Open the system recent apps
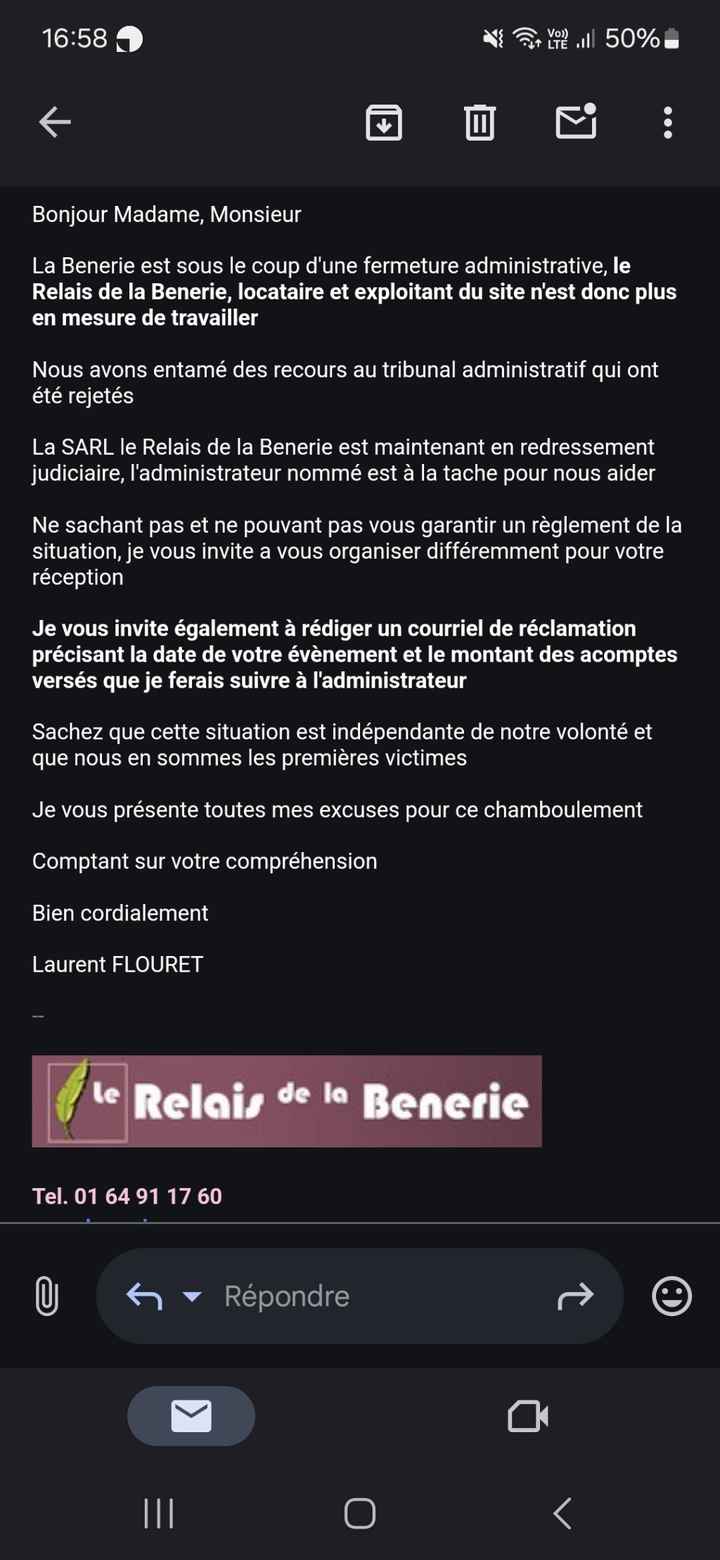Viewport: 720px width, 1560px height. [159, 1513]
